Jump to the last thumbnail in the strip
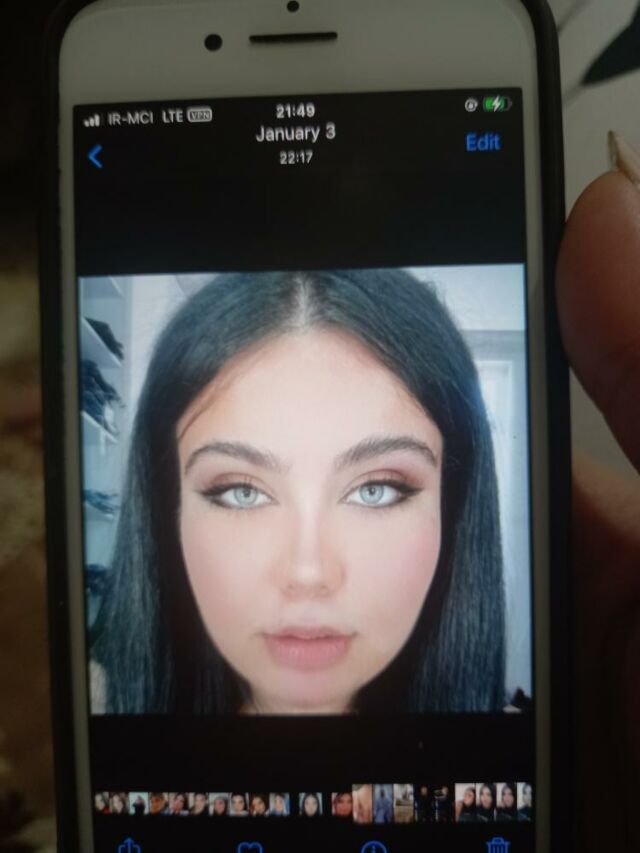The image size is (640, 853). (523, 801)
